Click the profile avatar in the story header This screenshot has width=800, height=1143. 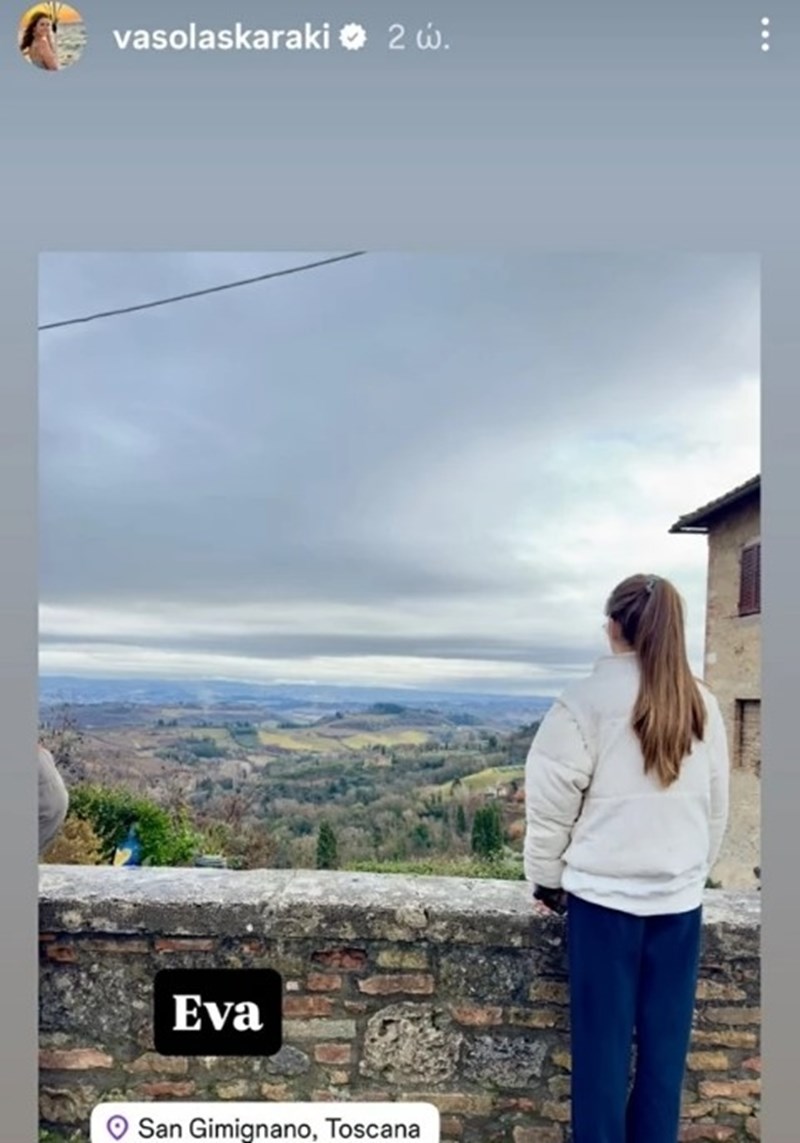click(48, 38)
